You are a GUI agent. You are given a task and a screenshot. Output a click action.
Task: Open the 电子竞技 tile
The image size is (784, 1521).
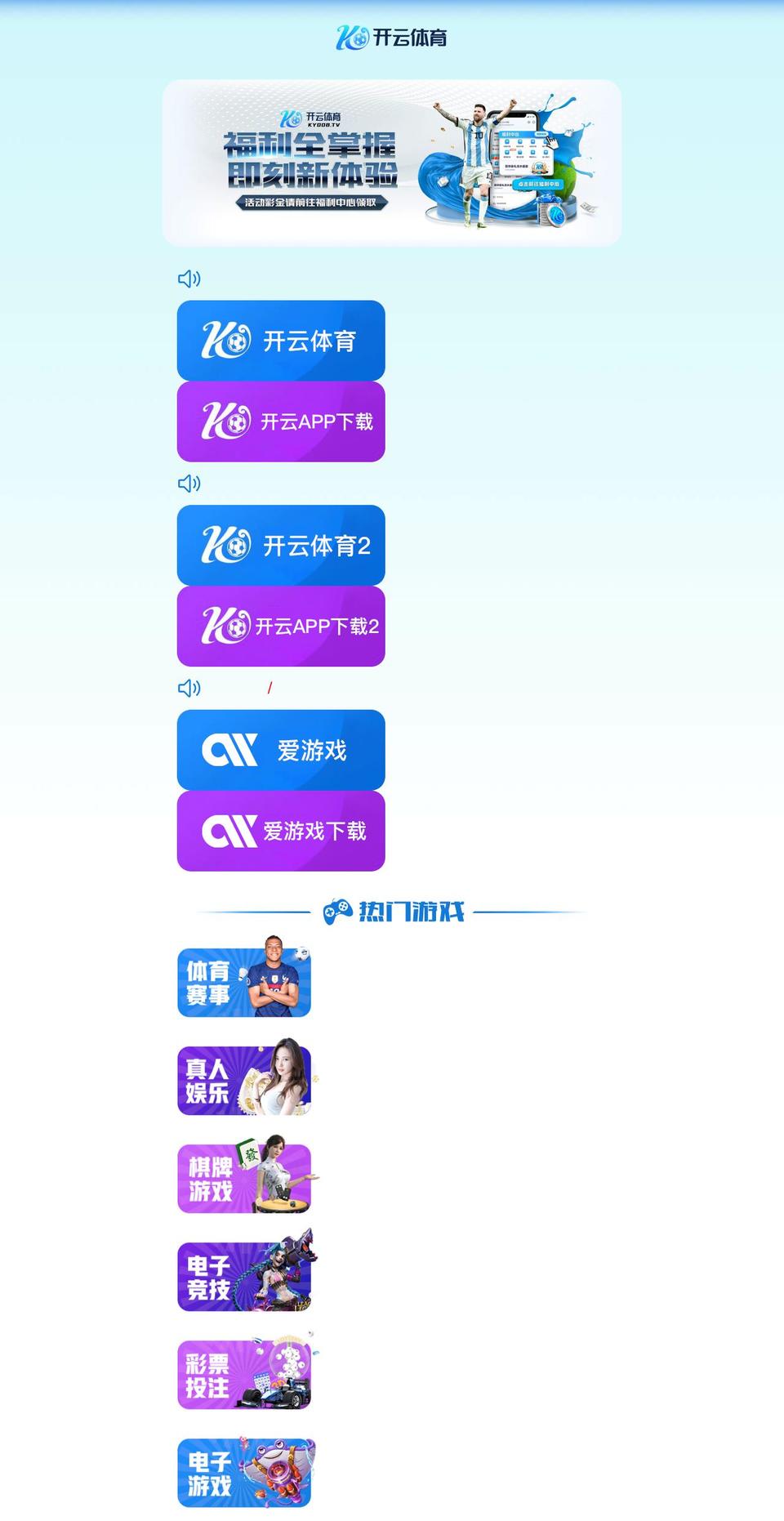point(245,1272)
